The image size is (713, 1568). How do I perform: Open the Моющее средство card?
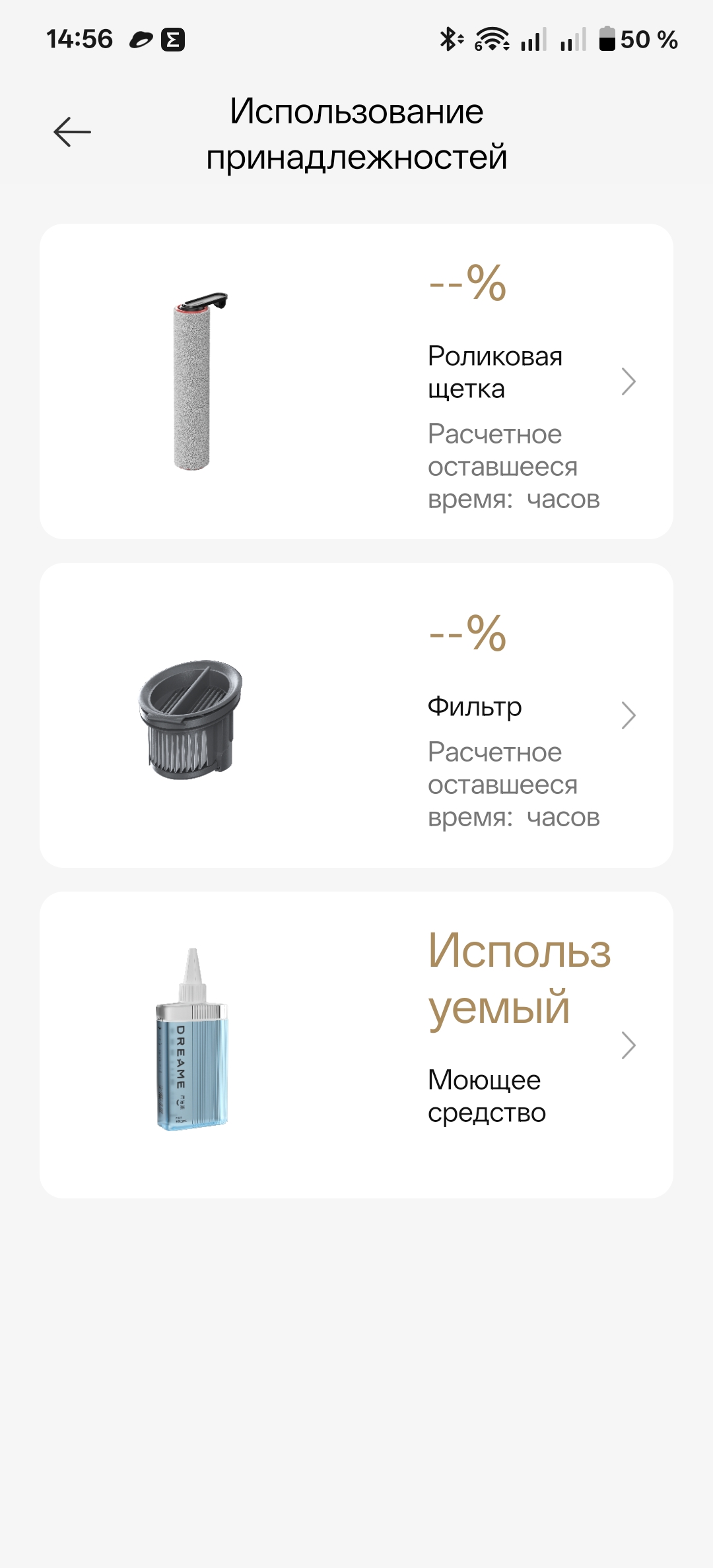pos(356,1045)
